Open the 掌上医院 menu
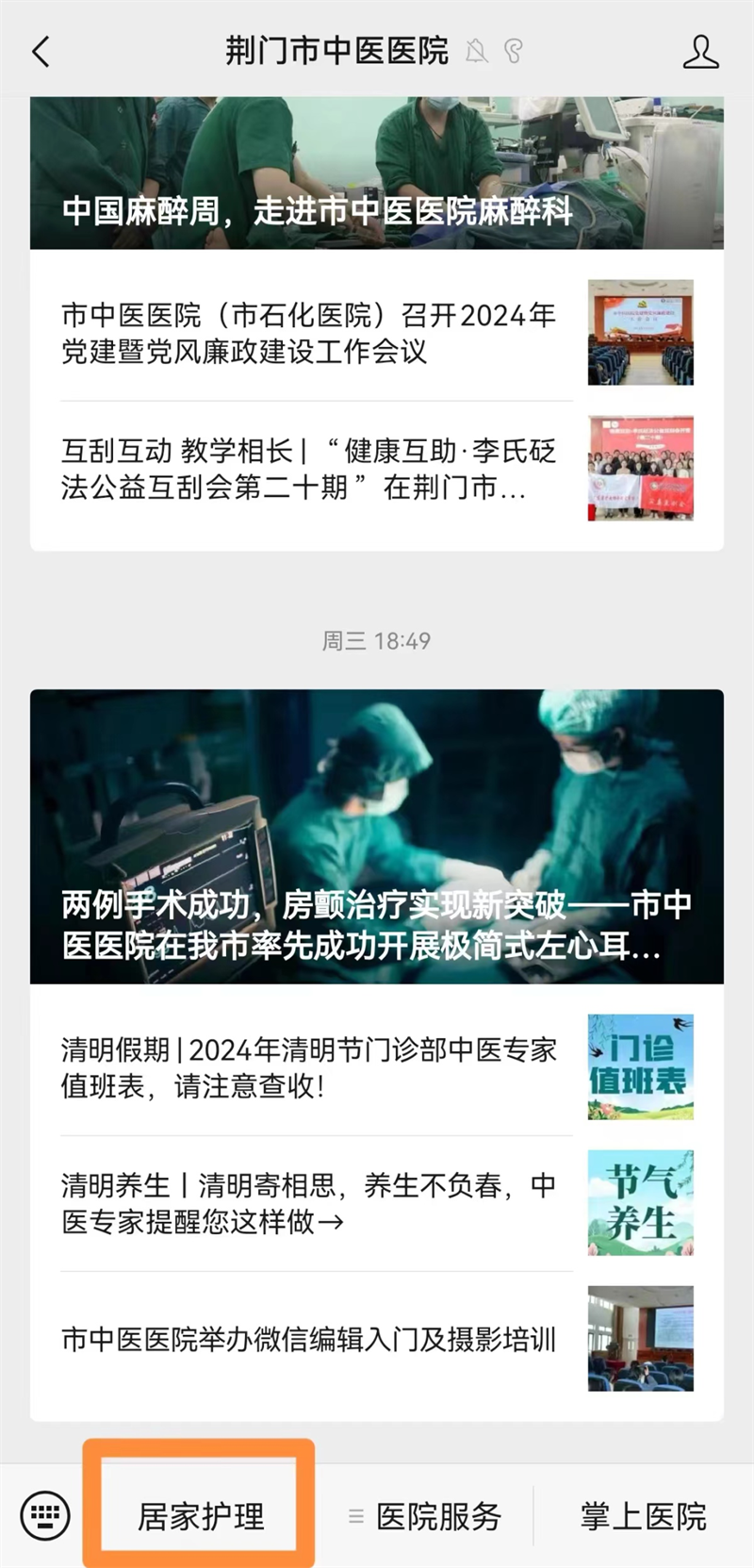The height and width of the screenshot is (1568, 754). 644,1516
